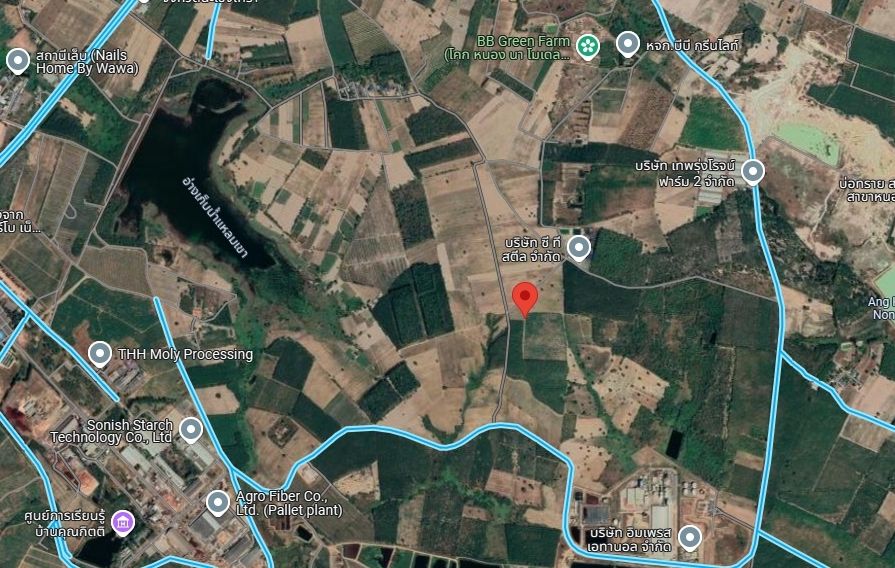Image resolution: width=895 pixels, height=568 pixels.
Task: Tap the หจก. บีบี กรีนไลท์ marker
Action: (628, 43)
